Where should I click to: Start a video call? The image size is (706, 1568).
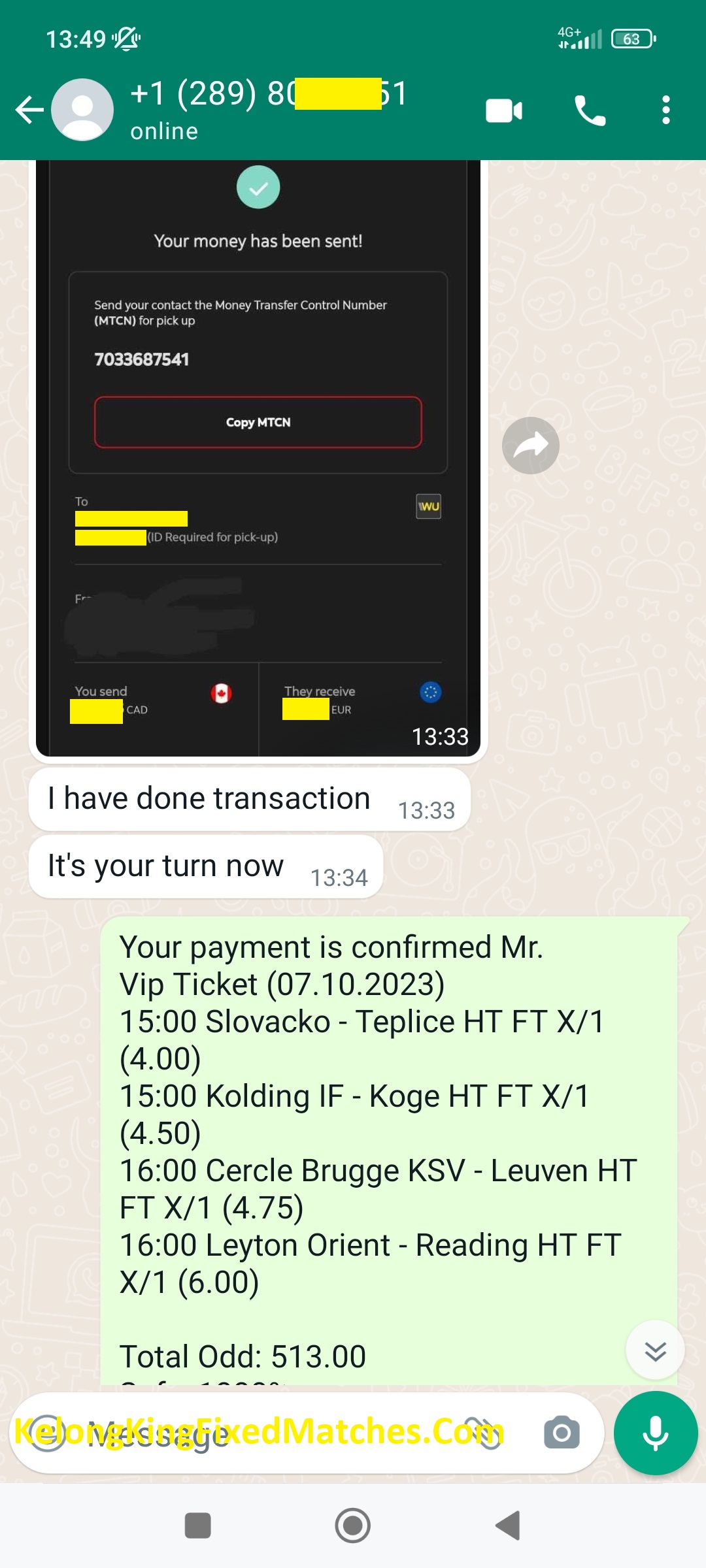click(503, 110)
